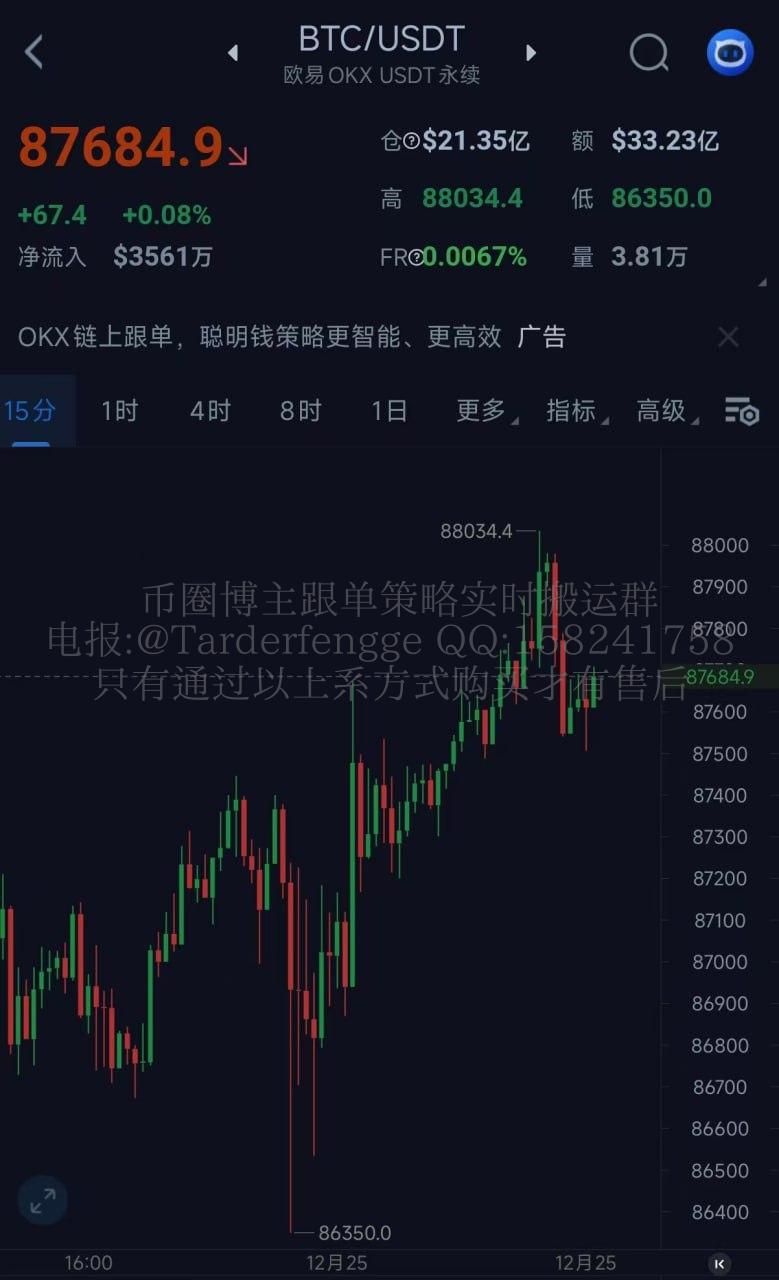This screenshot has height=1280, width=779.
Task: Switch to the previous trading pair
Action: pos(233,53)
